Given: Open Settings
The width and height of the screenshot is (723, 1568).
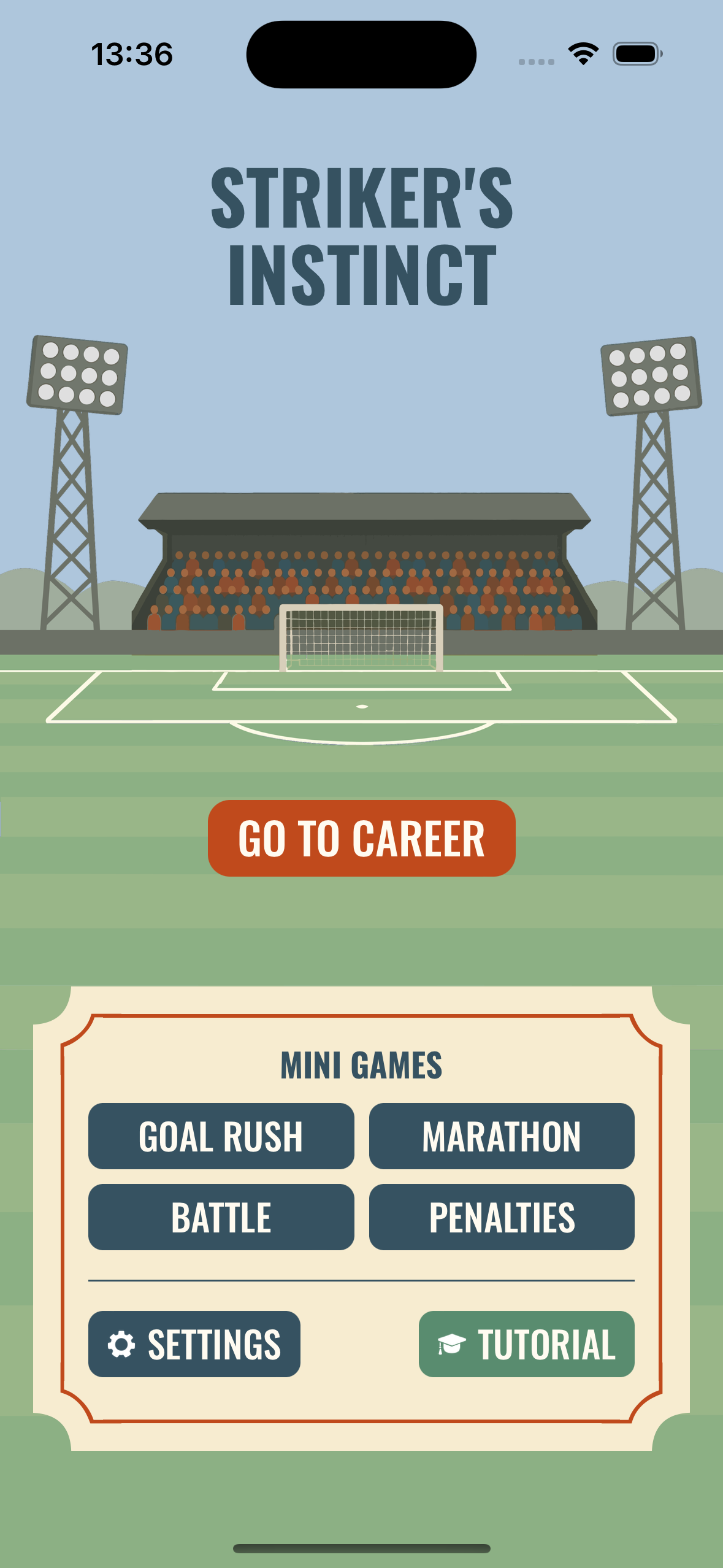Looking at the screenshot, I should click(x=194, y=1344).
